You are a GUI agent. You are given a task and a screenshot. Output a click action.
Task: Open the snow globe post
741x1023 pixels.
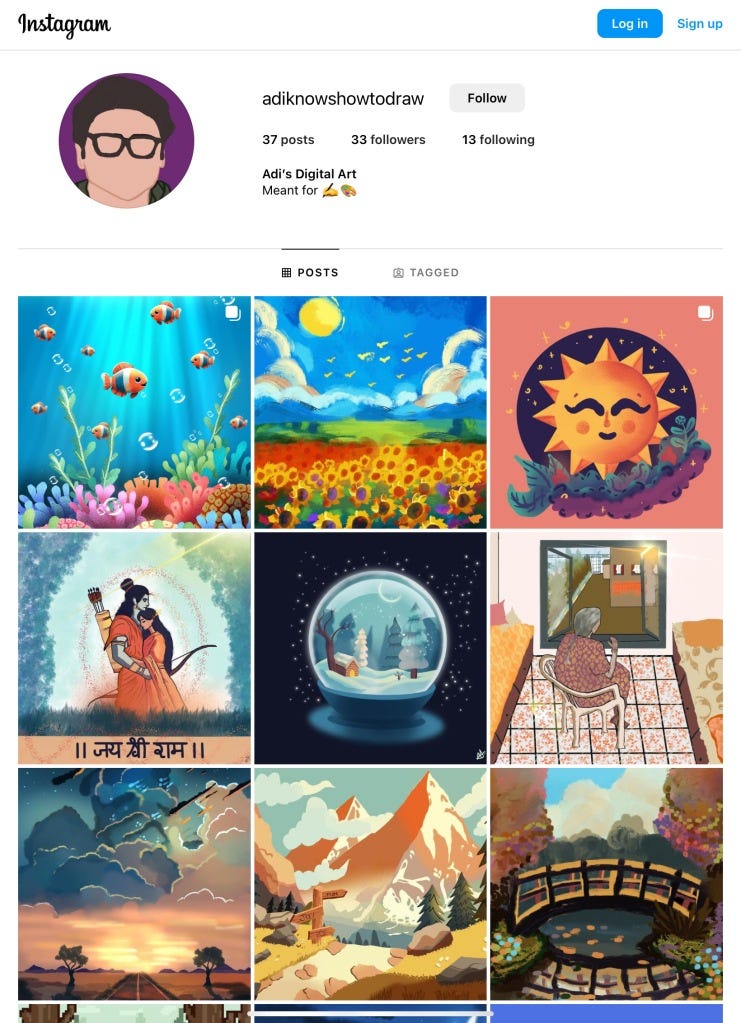[370, 647]
